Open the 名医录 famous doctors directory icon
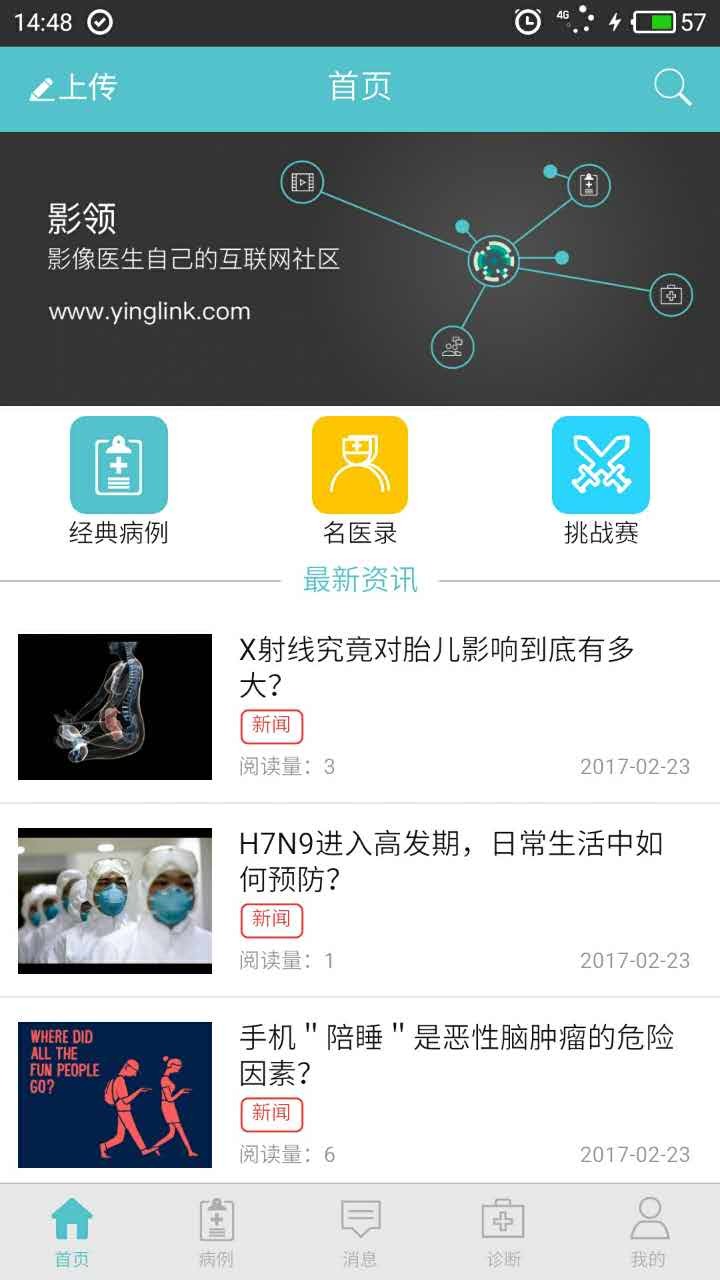 (x=360, y=463)
